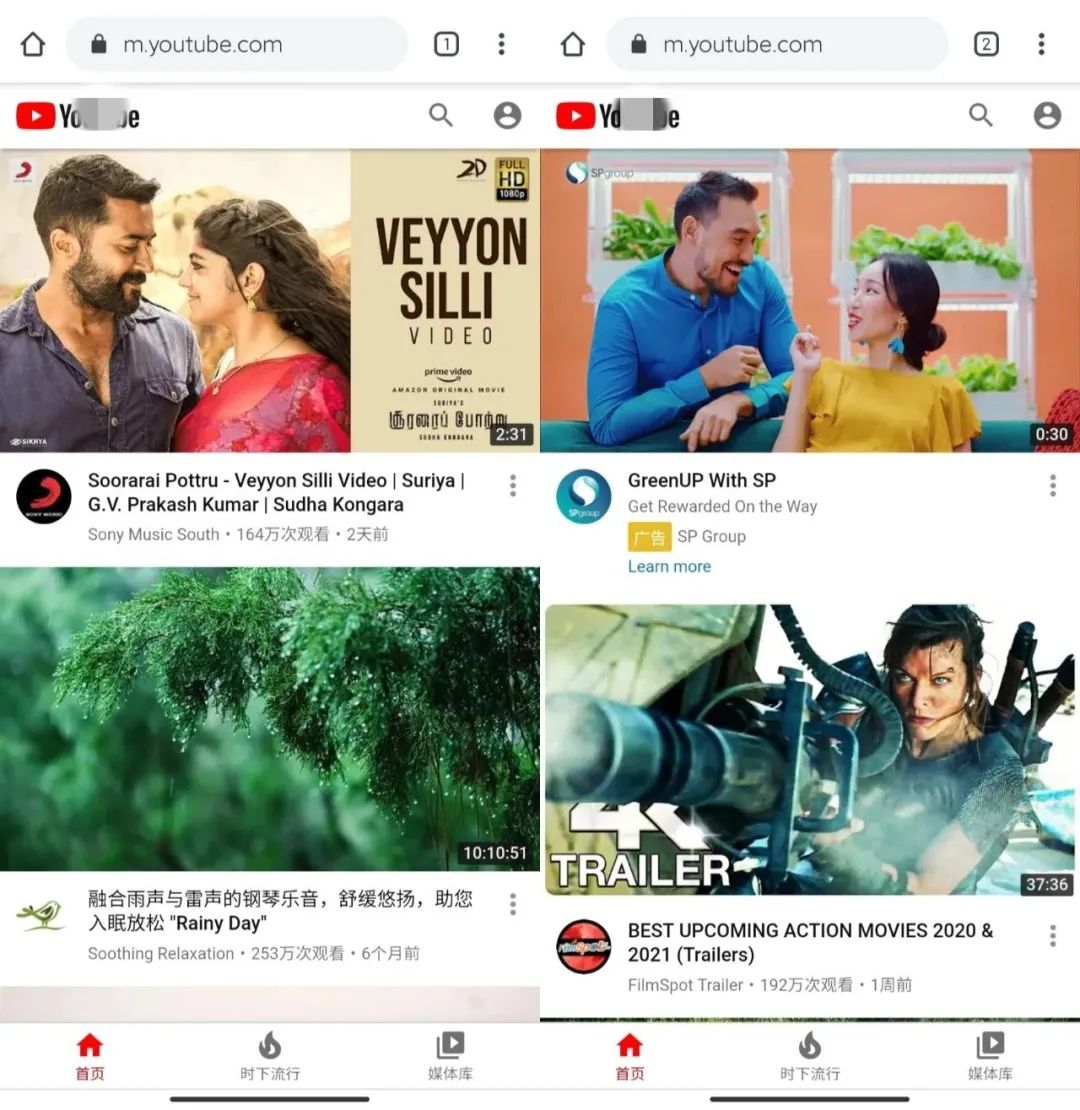The width and height of the screenshot is (1080, 1110).
Task: Open the GreenUP With SP ad video
Action: (810, 300)
